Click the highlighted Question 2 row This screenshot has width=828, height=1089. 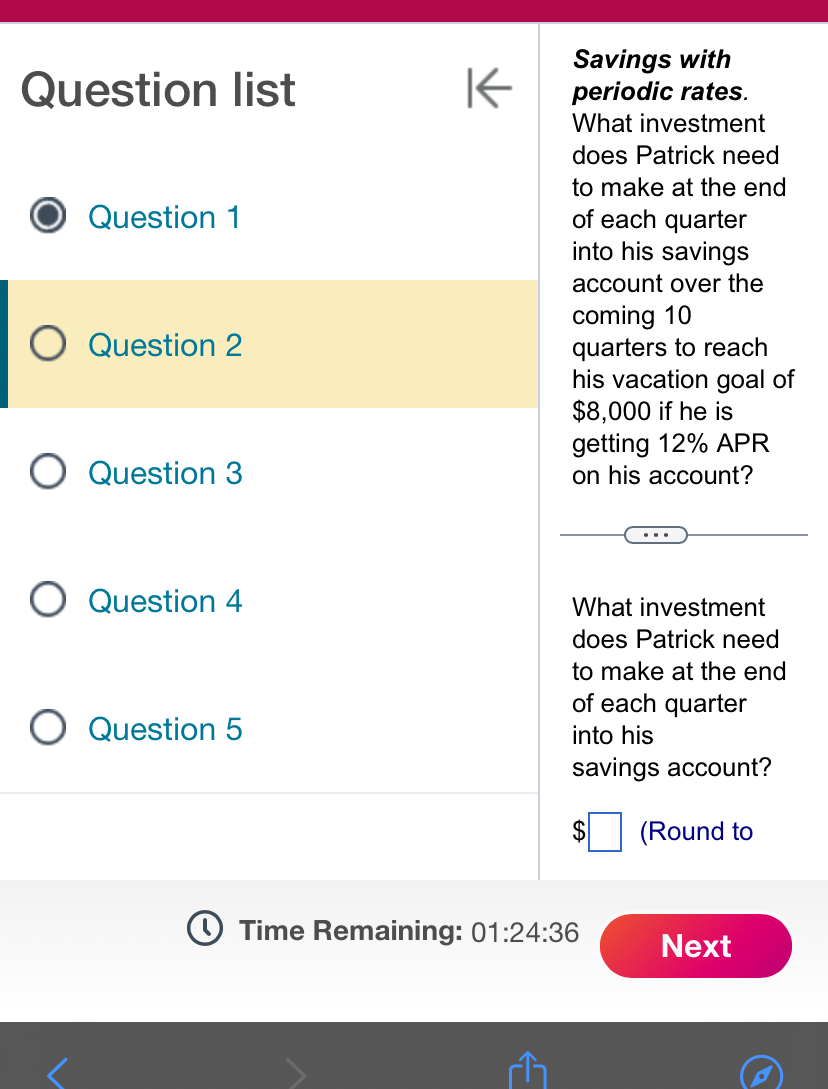pos(270,344)
